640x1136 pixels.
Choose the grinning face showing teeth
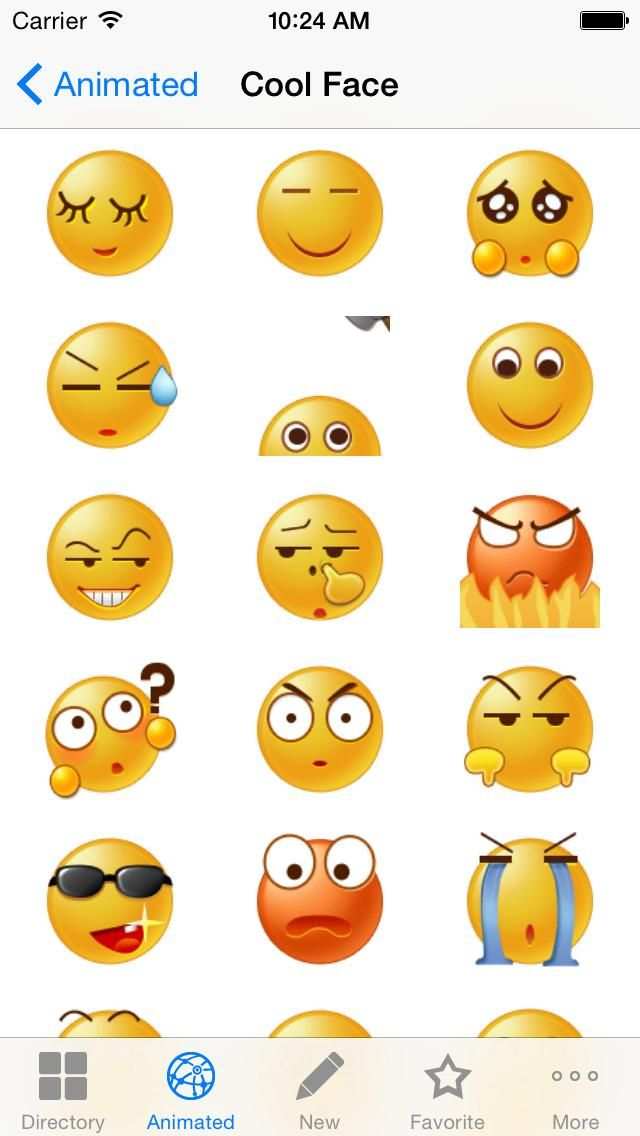[110, 556]
